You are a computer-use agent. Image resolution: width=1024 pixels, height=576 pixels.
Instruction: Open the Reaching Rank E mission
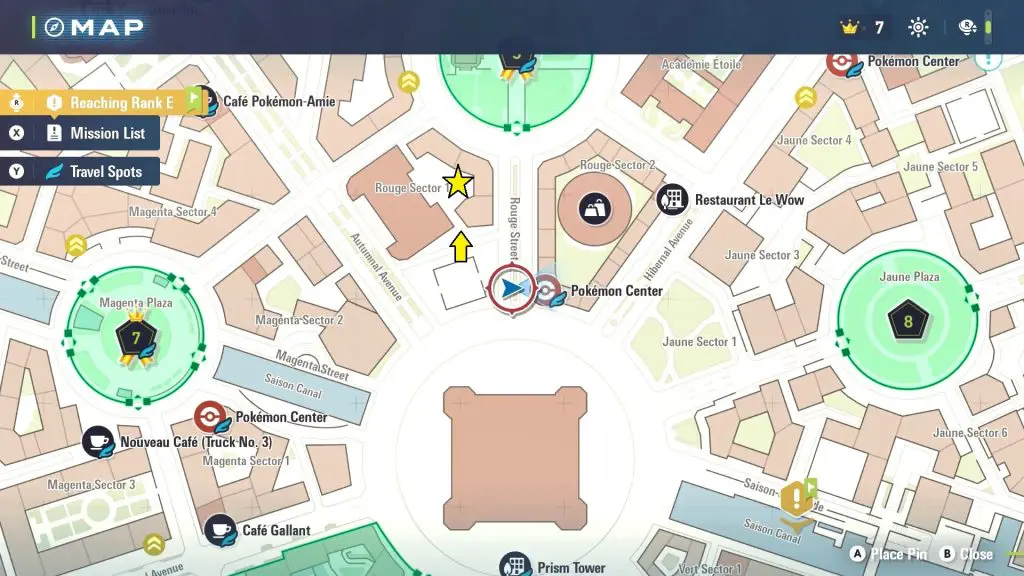click(108, 102)
